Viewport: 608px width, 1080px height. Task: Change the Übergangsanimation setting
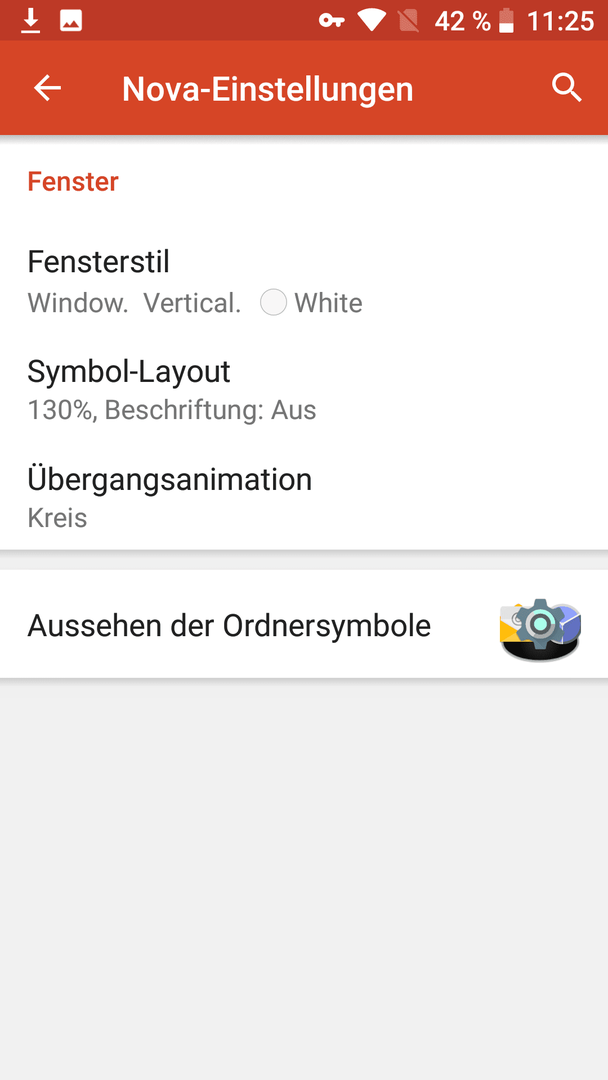click(304, 497)
